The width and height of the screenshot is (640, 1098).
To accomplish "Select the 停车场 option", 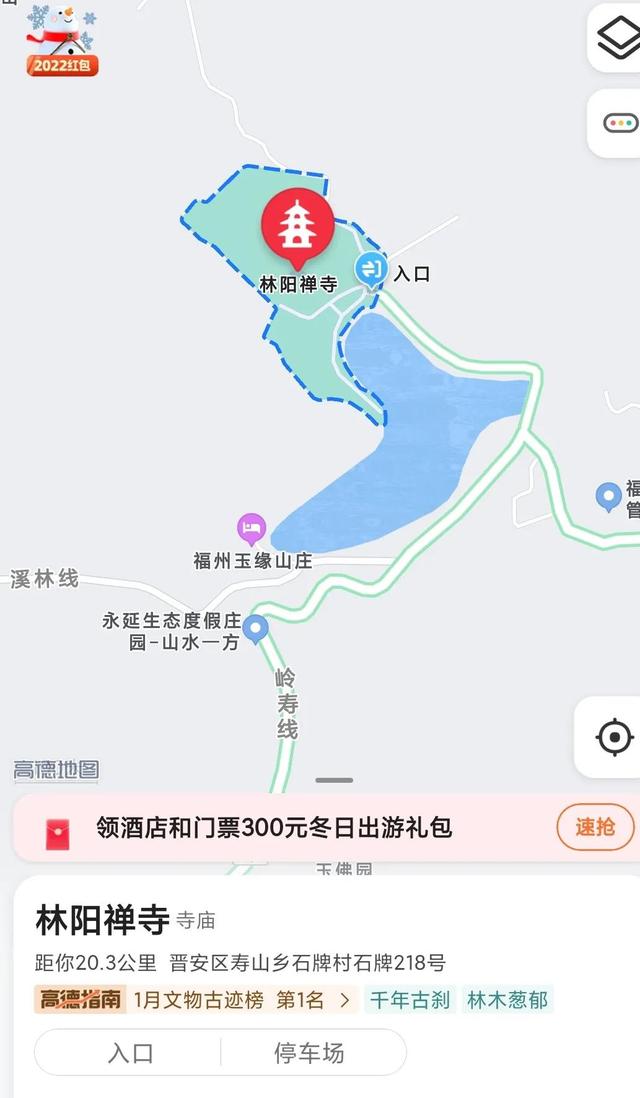I will 309,1052.
